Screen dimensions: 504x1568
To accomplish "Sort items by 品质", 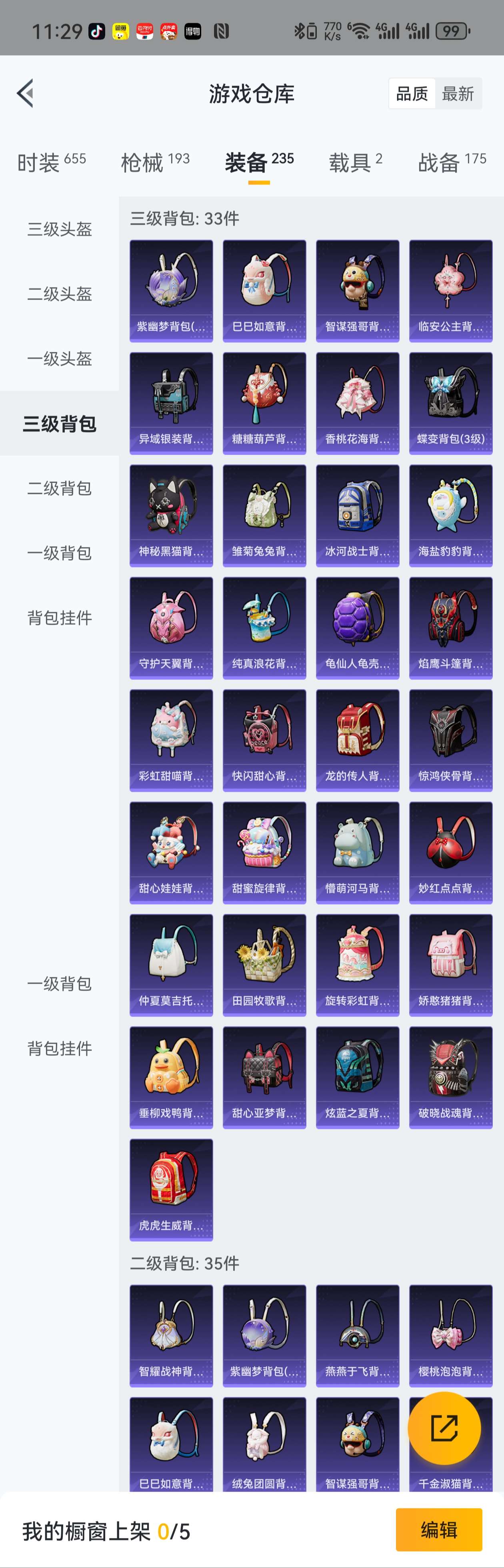I will (x=412, y=94).
